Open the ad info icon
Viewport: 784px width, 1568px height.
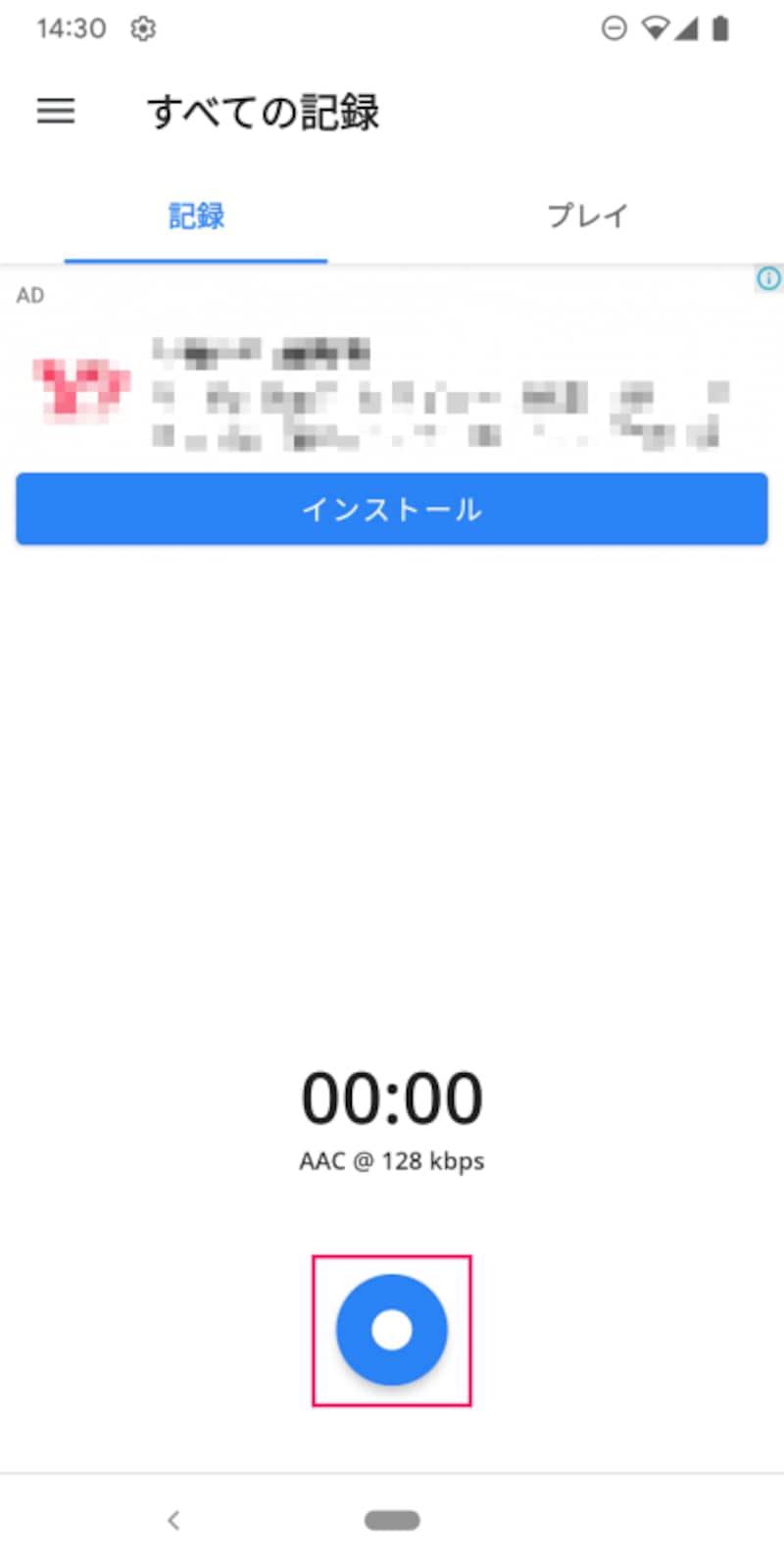pos(769,279)
